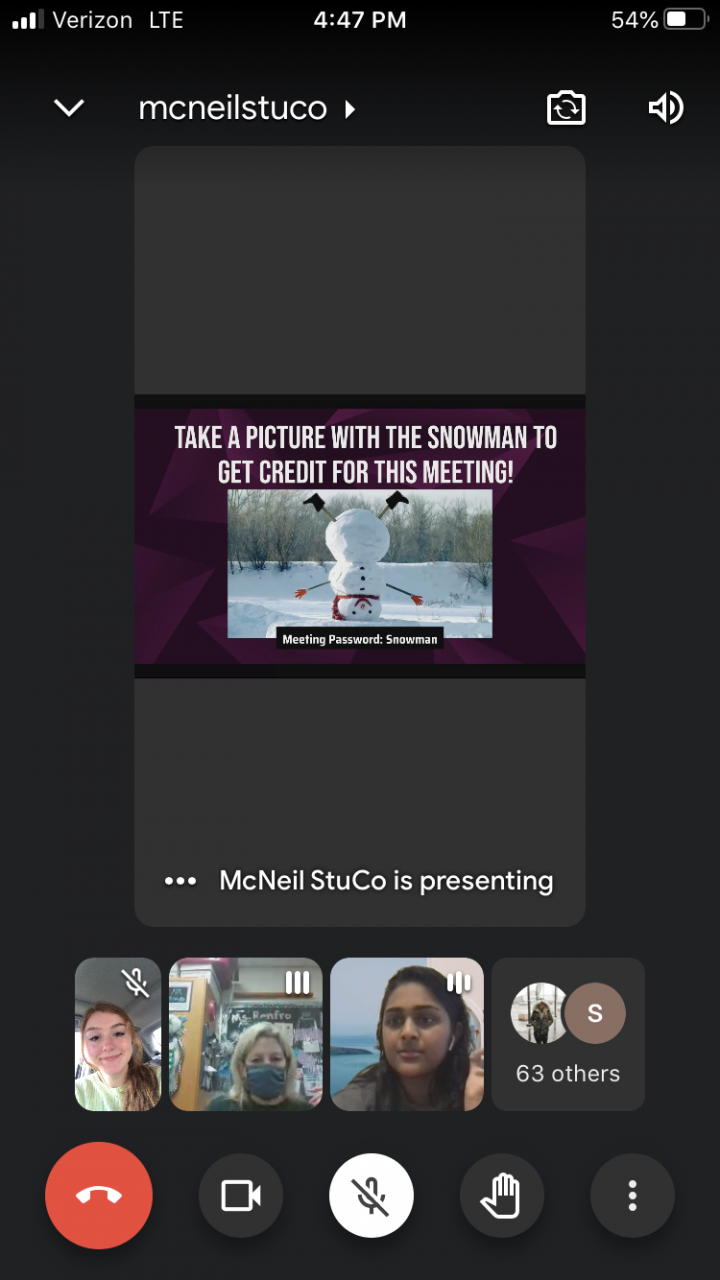The height and width of the screenshot is (1280, 720).
Task: Change the audio output speaker
Action: (x=665, y=108)
